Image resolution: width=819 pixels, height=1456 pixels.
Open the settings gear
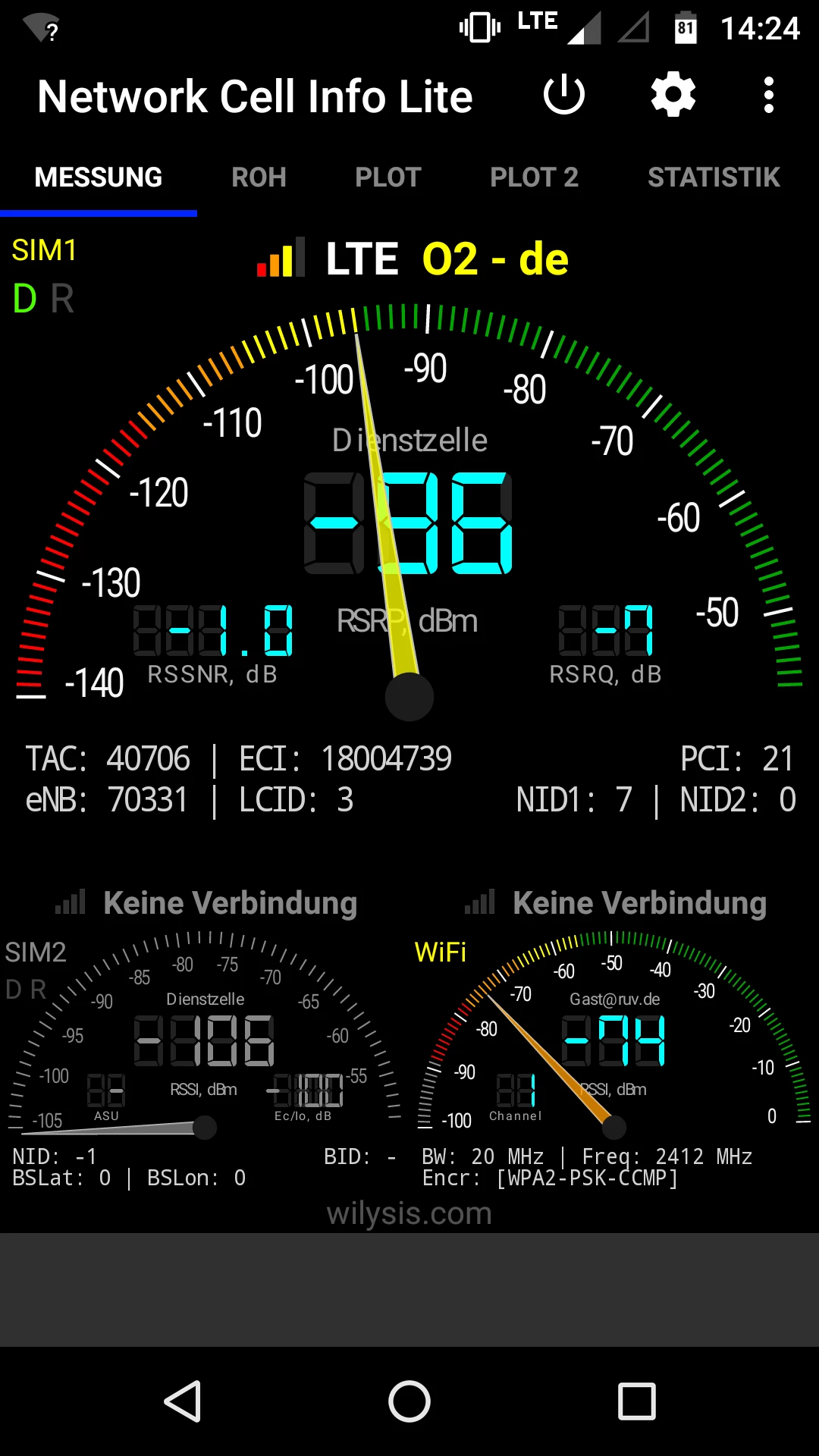[673, 96]
